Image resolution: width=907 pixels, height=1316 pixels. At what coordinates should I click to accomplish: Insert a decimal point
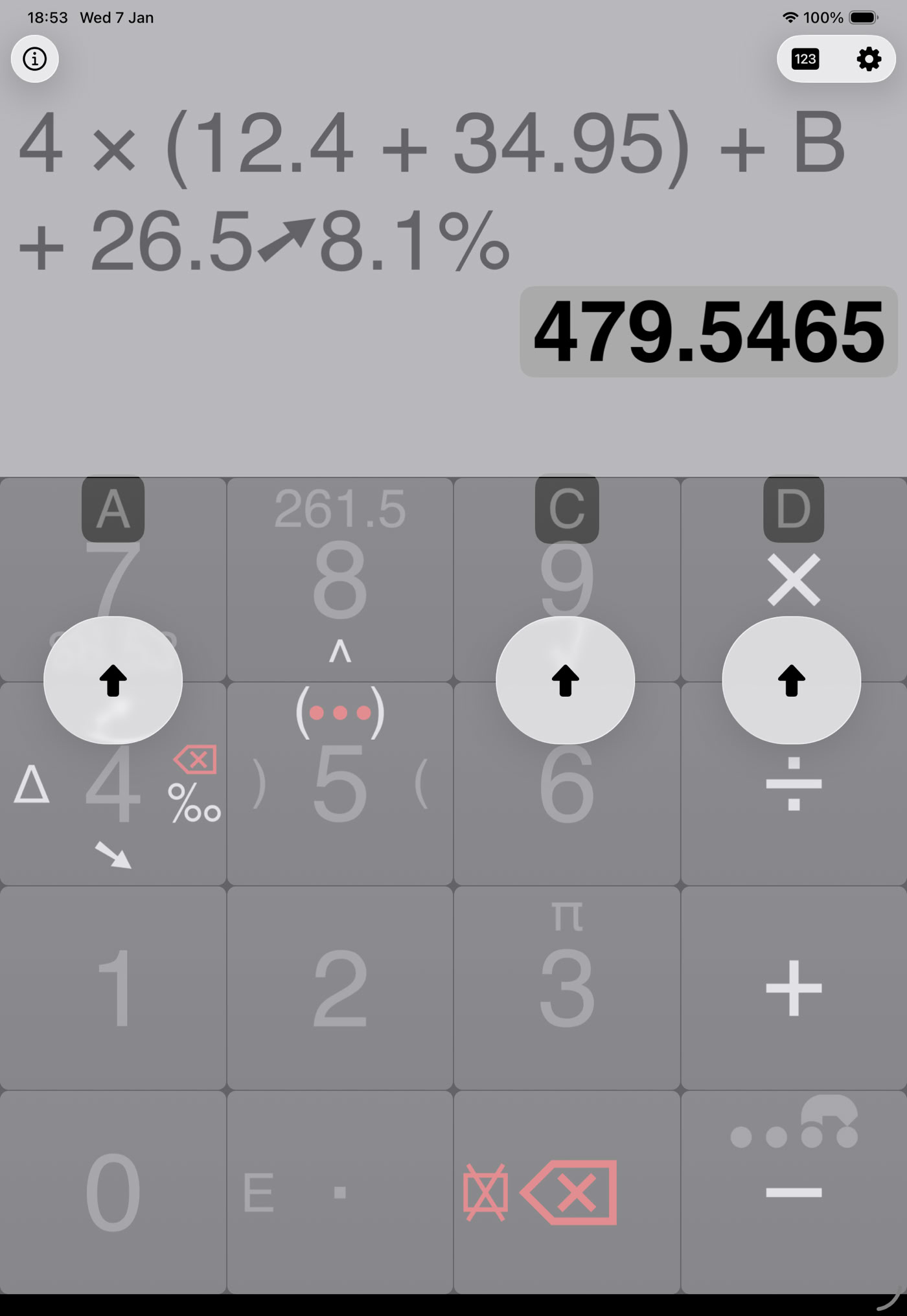pos(339,1192)
